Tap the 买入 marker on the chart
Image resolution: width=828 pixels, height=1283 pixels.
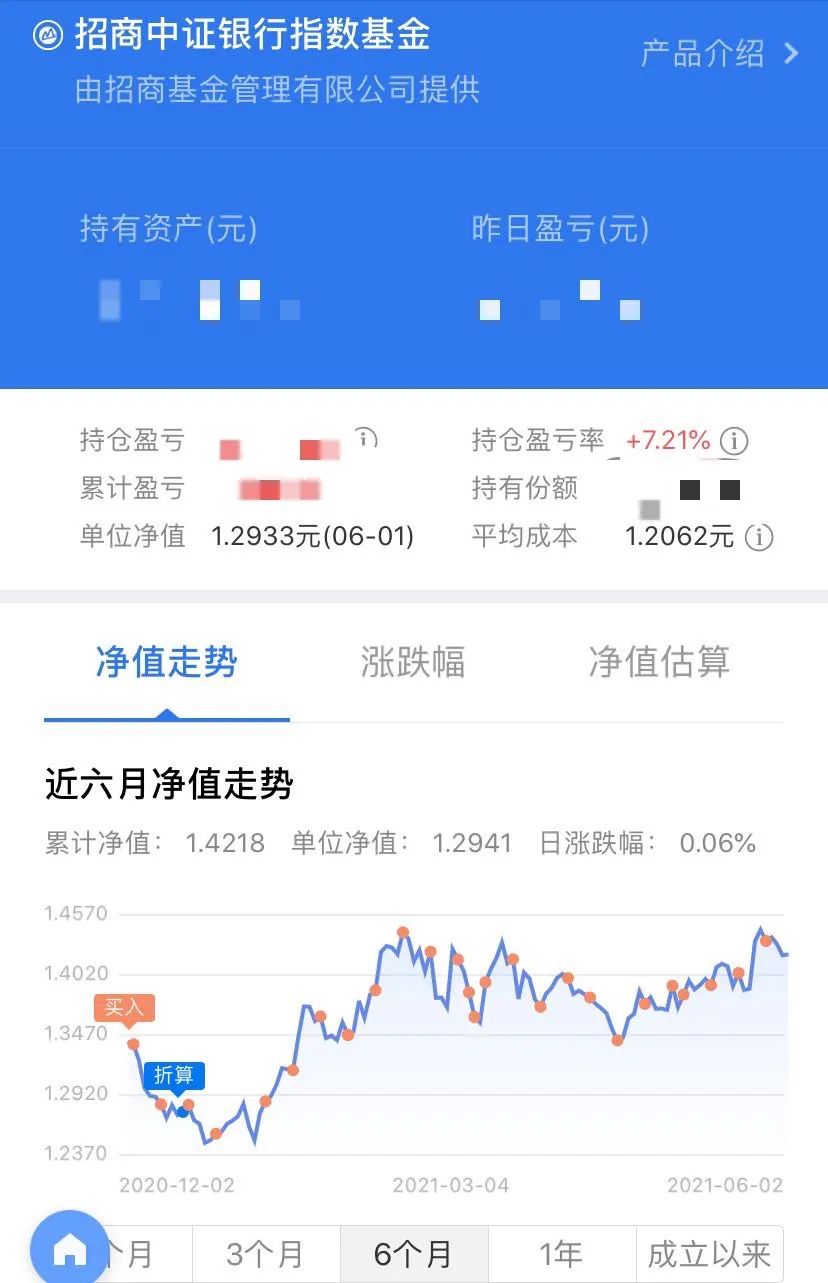(125, 1007)
